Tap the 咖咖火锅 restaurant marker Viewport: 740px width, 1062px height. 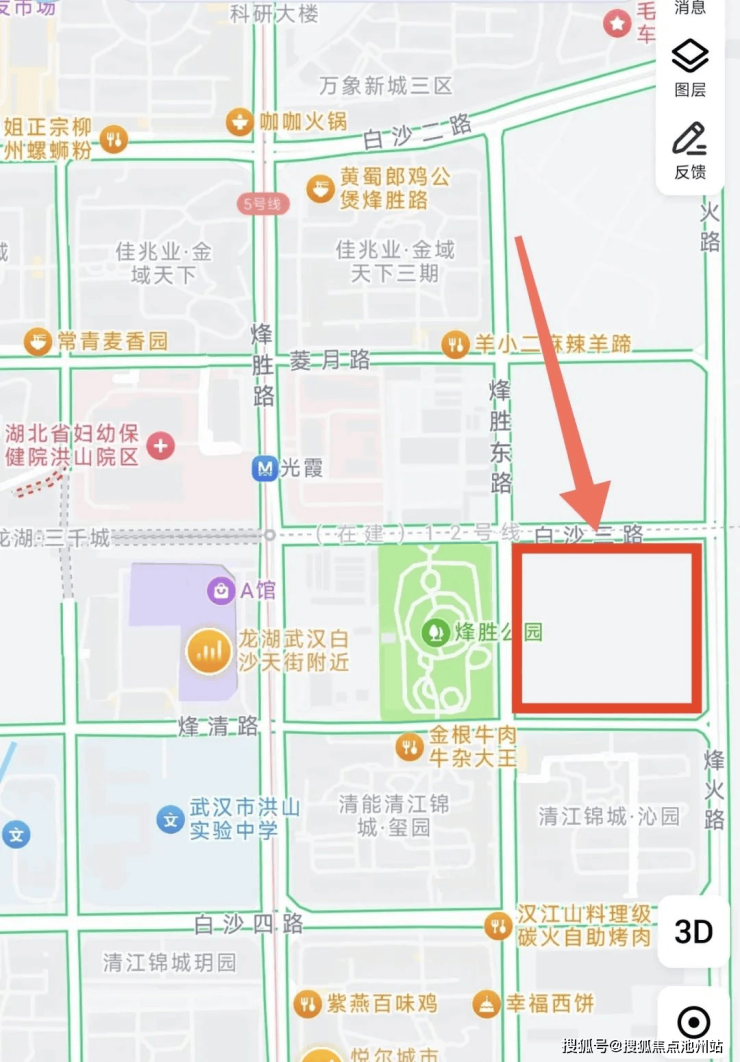click(x=239, y=122)
